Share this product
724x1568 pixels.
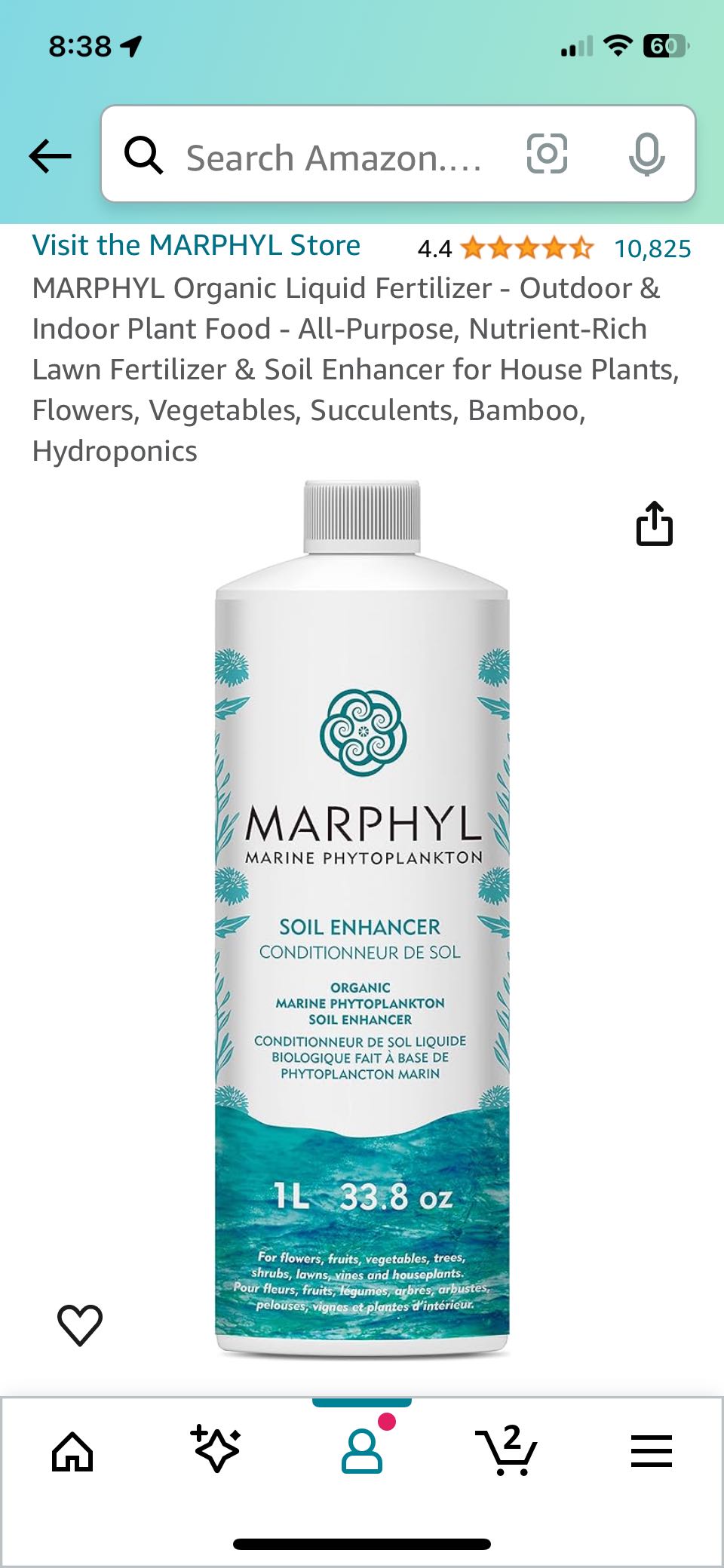[x=654, y=523]
